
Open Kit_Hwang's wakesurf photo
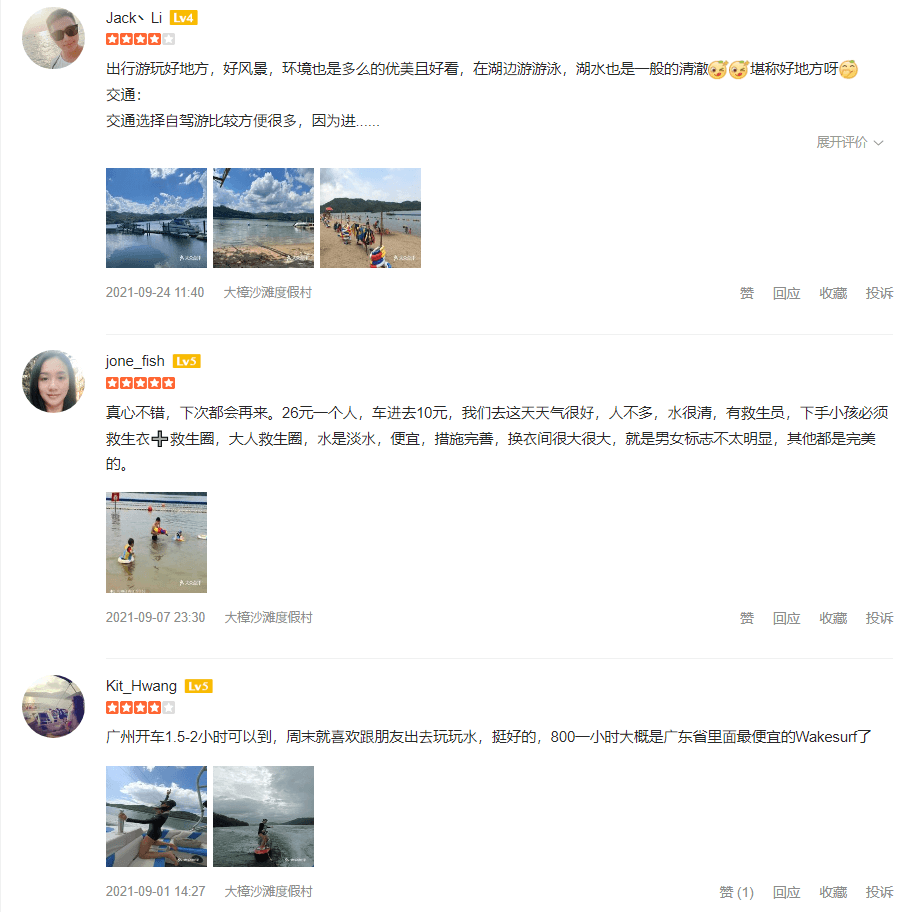click(x=263, y=816)
